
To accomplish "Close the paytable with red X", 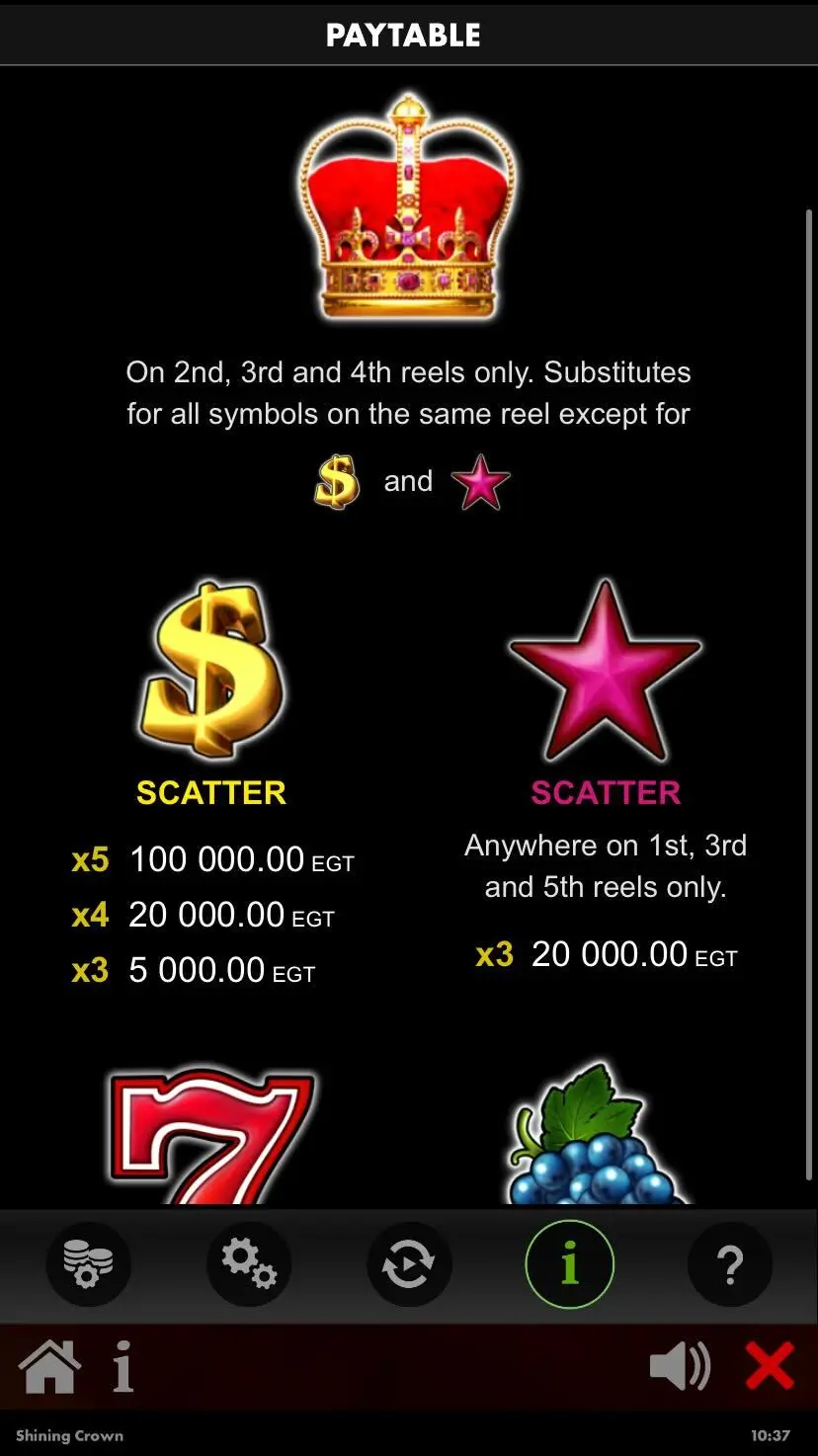I will click(770, 1368).
